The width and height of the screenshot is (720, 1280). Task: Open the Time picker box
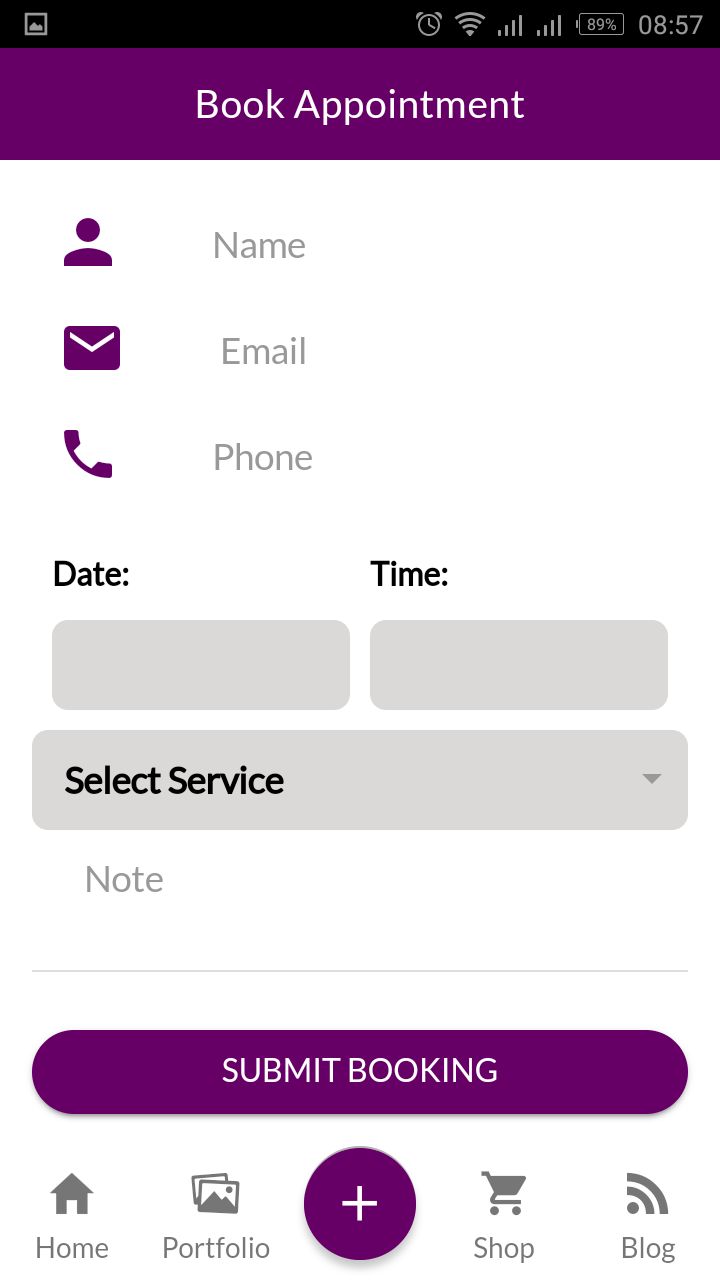(519, 665)
